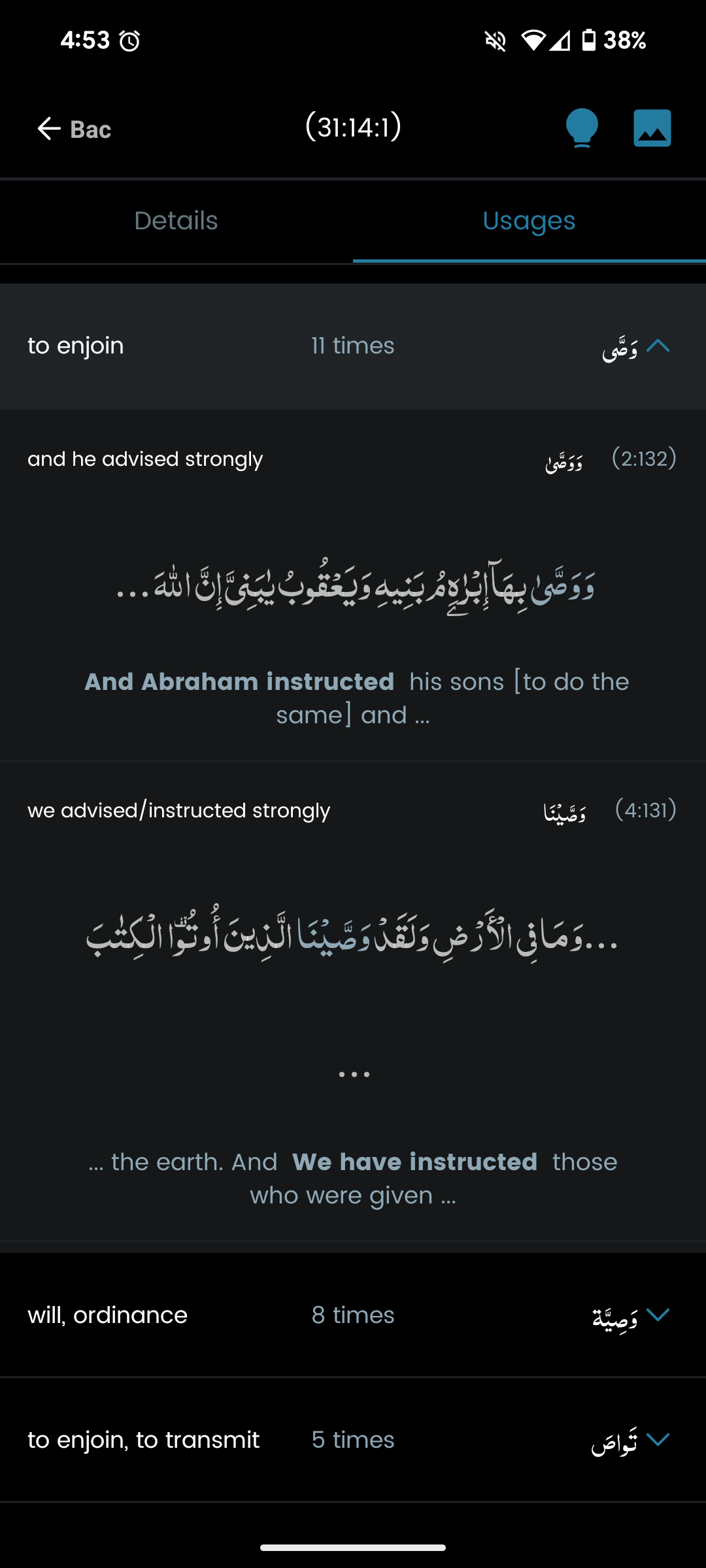Go back using the Back arrow
This screenshot has height=1568, width=706.
(x=73, y=129)
